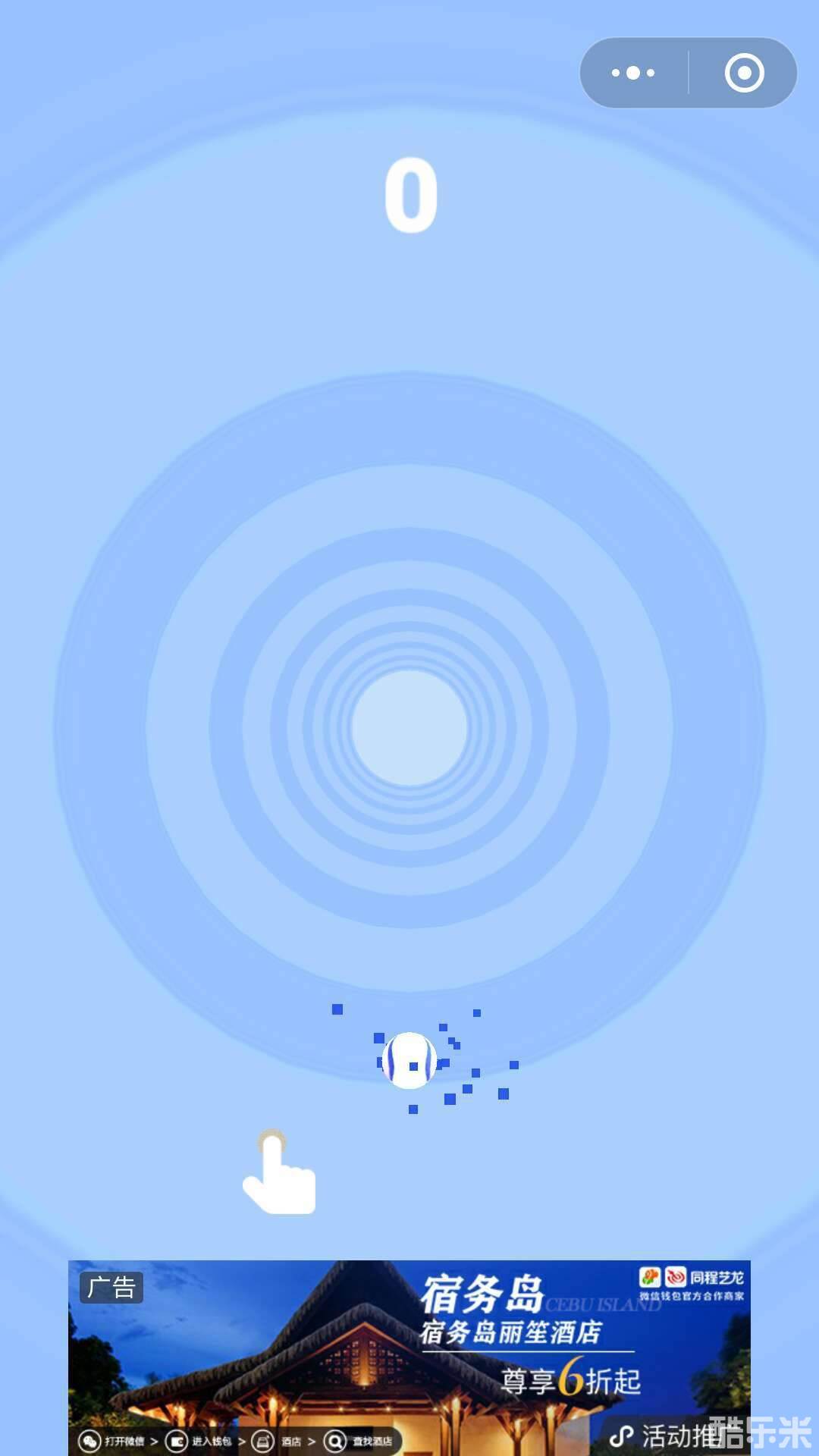Close the mini program via the circle button
Screen dimensions: 819x1456
(744, 73)
